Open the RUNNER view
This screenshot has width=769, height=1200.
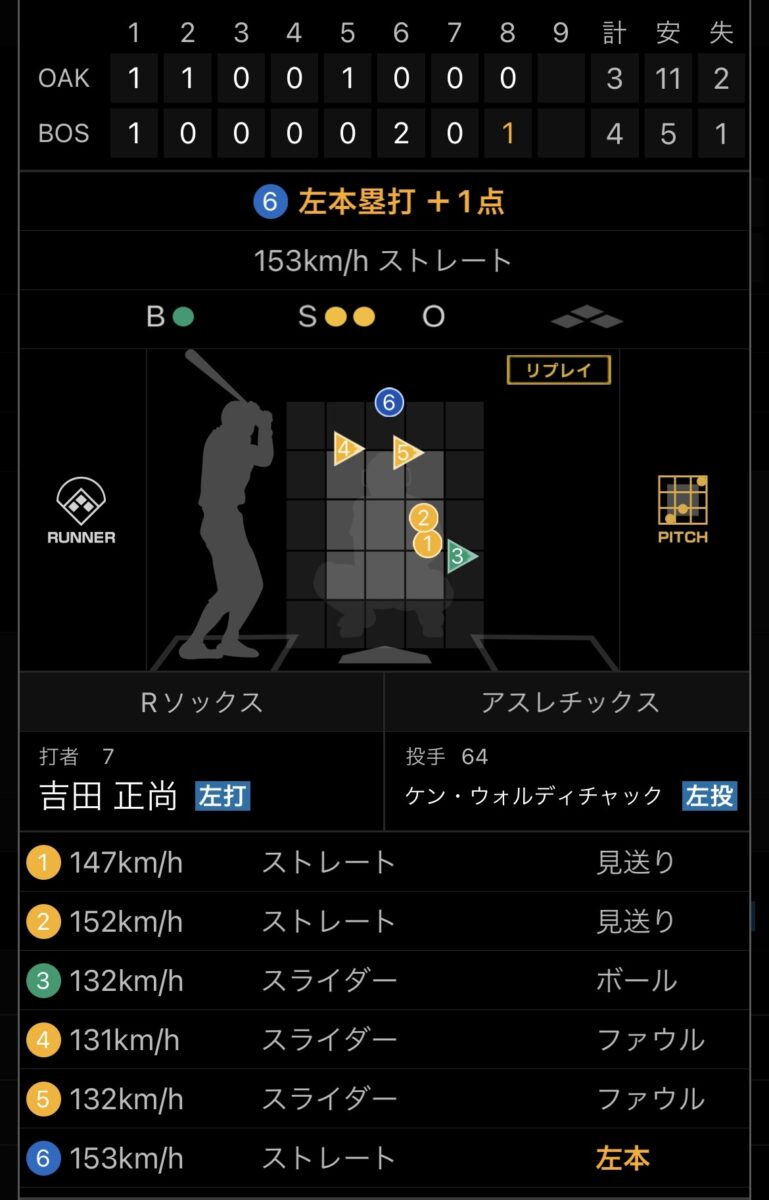pyautogui.click(x=81, y=510)
